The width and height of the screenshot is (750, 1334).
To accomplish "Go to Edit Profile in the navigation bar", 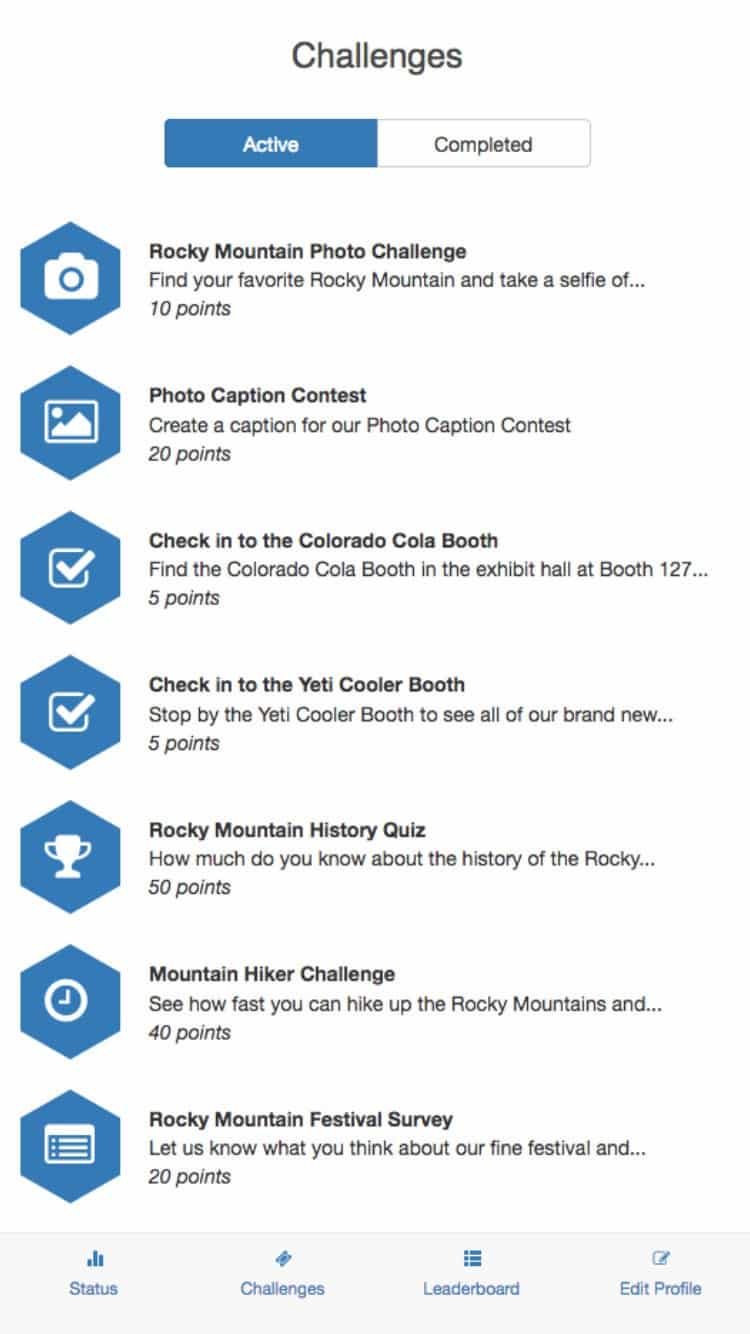I will pos(660,1288).
